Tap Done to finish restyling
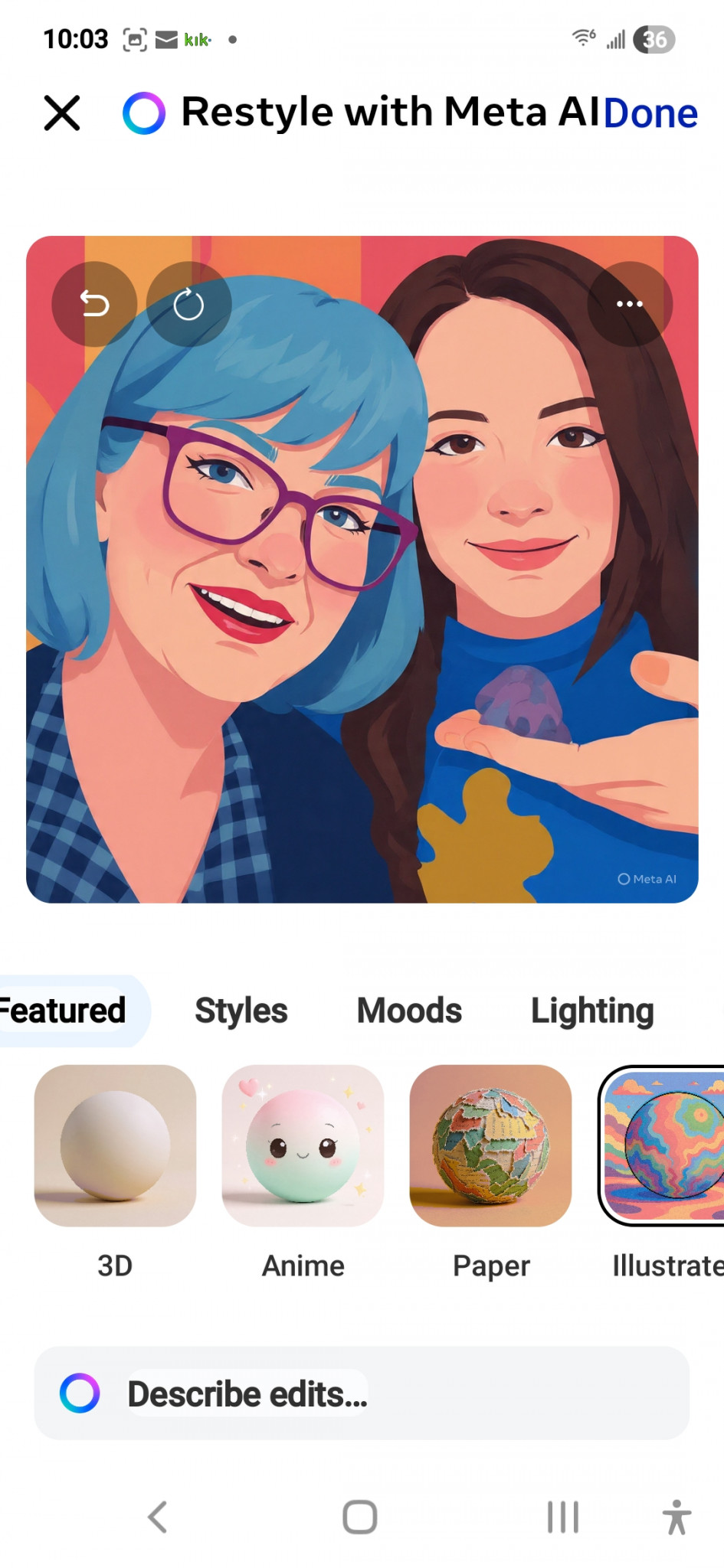This screenshot has height=1568, width=724. click(651, 113)
